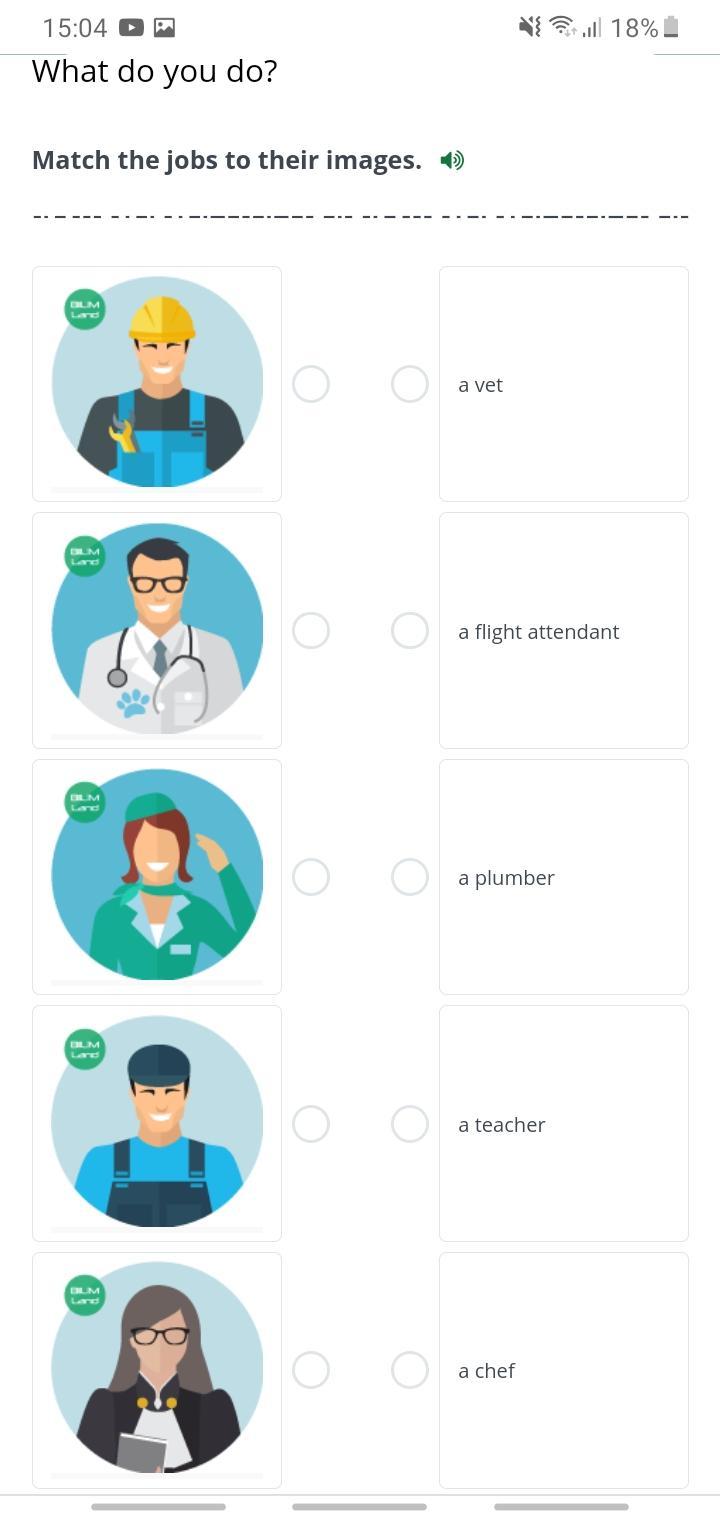Image resolution: width=720 pixels, height=1520 pixels.
Task: Select the radio button next to 'a flight attendant'
Action: 410,631
